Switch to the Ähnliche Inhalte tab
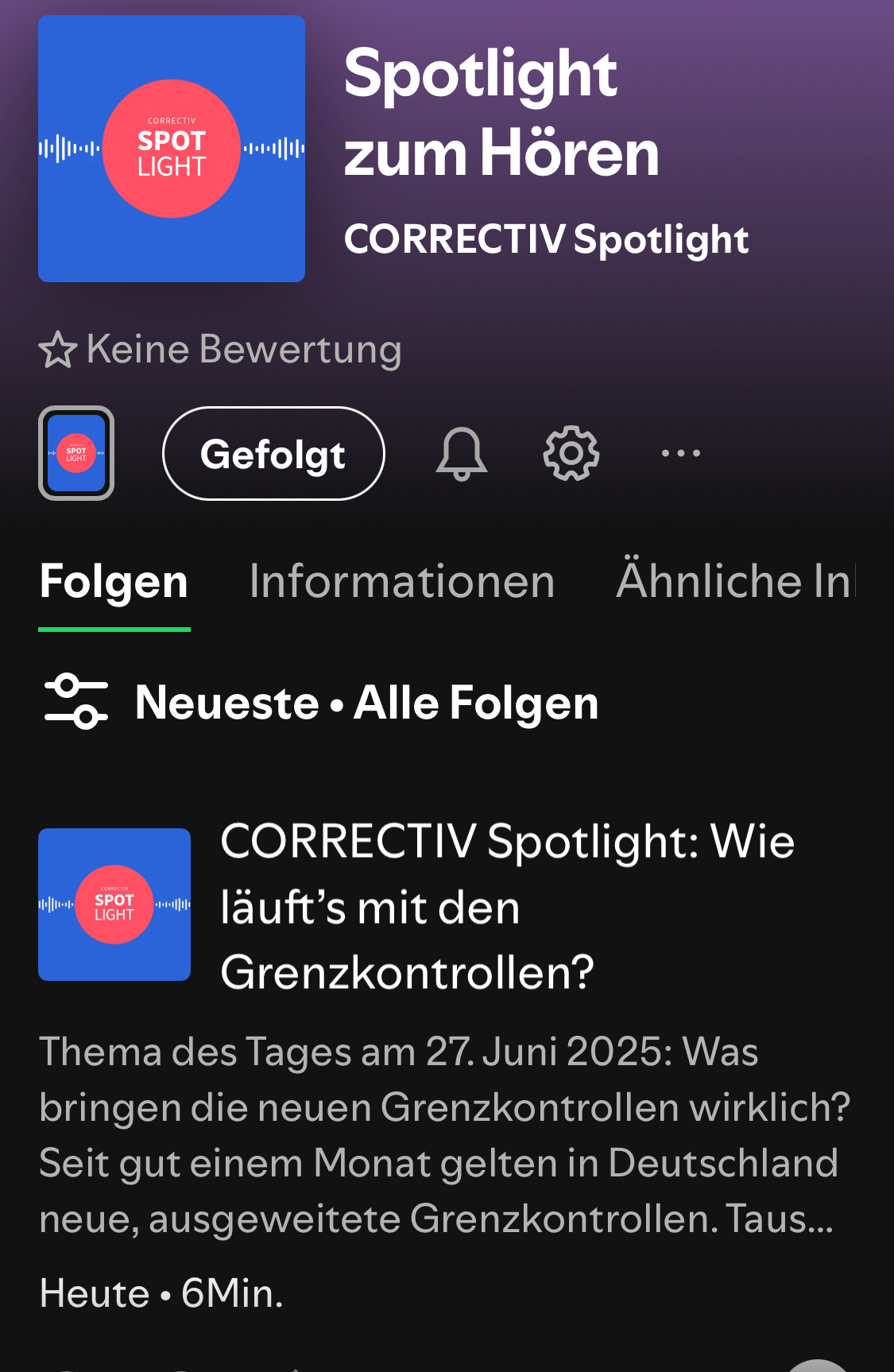The image size is (894, 1372). tap(735, 581)
